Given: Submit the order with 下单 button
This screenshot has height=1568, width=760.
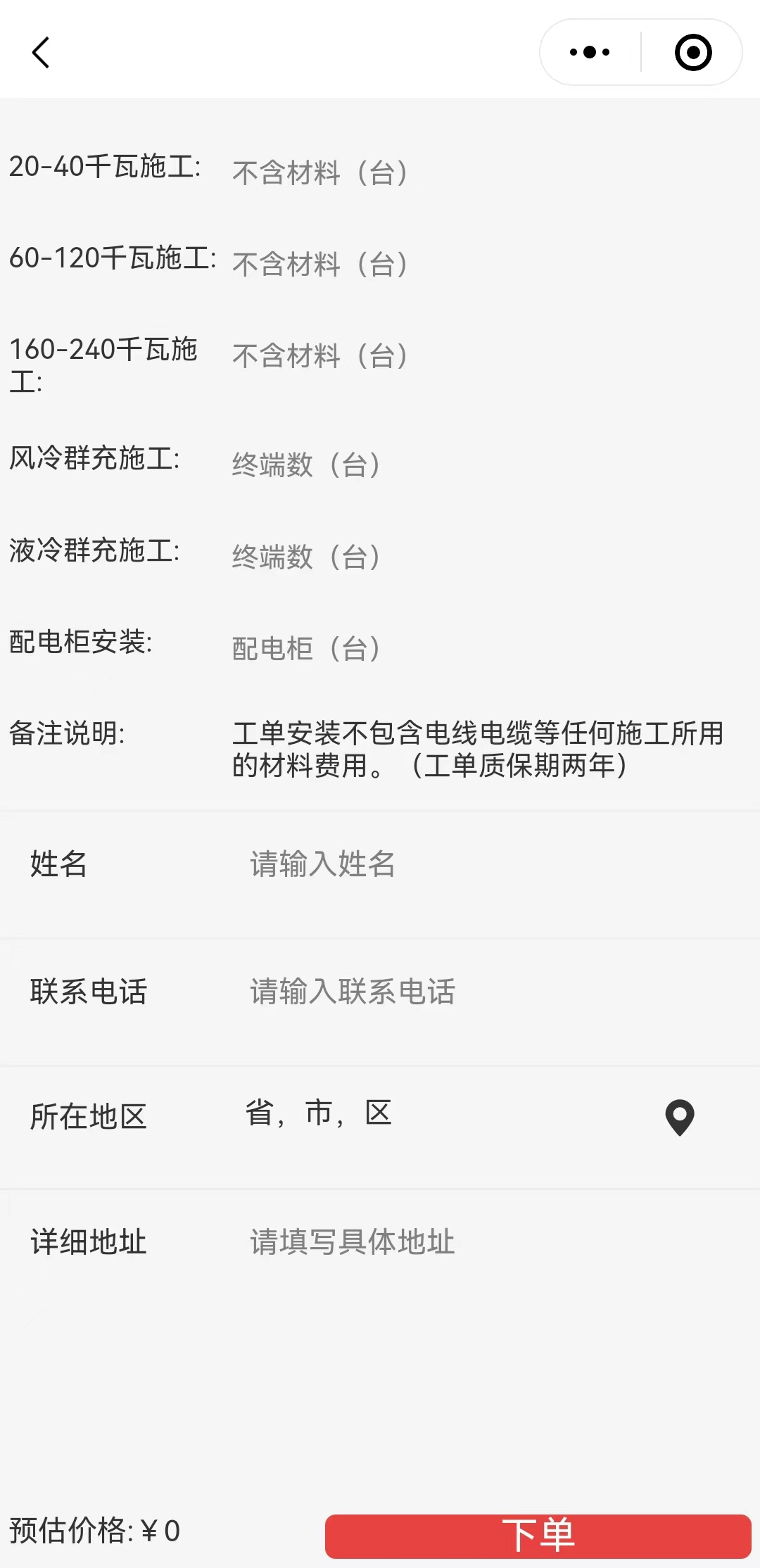Looking at the screenshot, I should click(x=538, y=1536).
